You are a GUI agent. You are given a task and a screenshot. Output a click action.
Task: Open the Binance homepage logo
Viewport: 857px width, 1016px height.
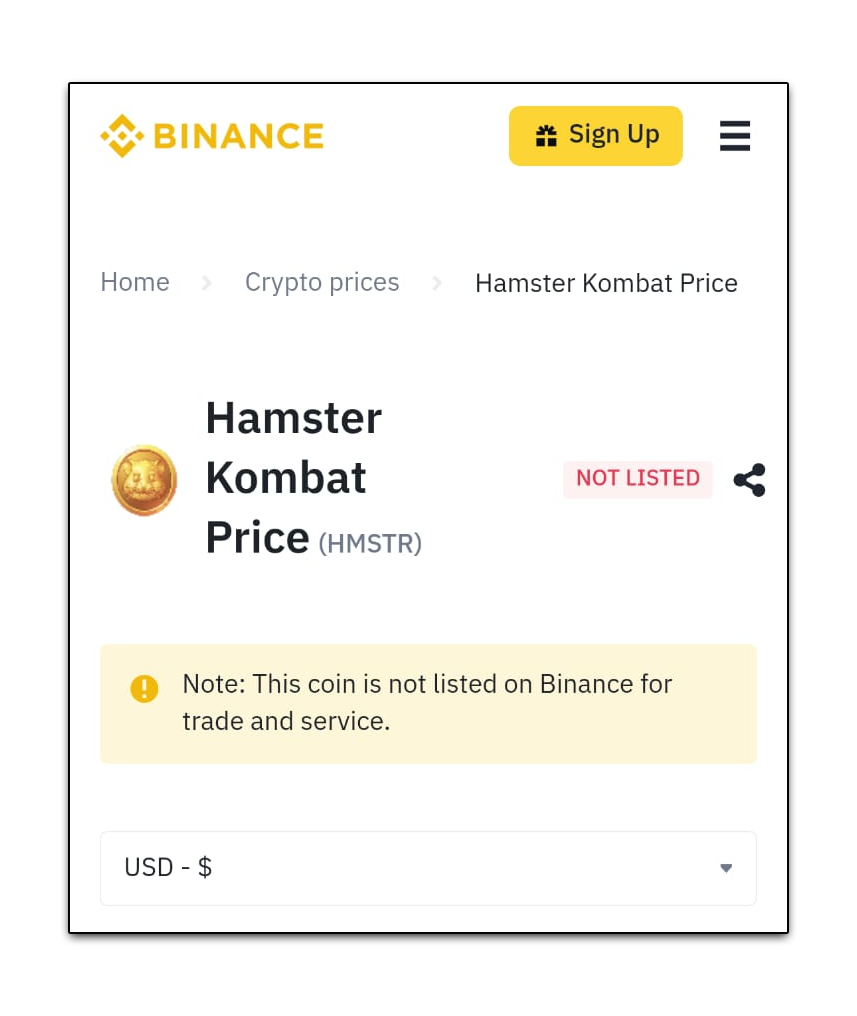tap(212, 136)
